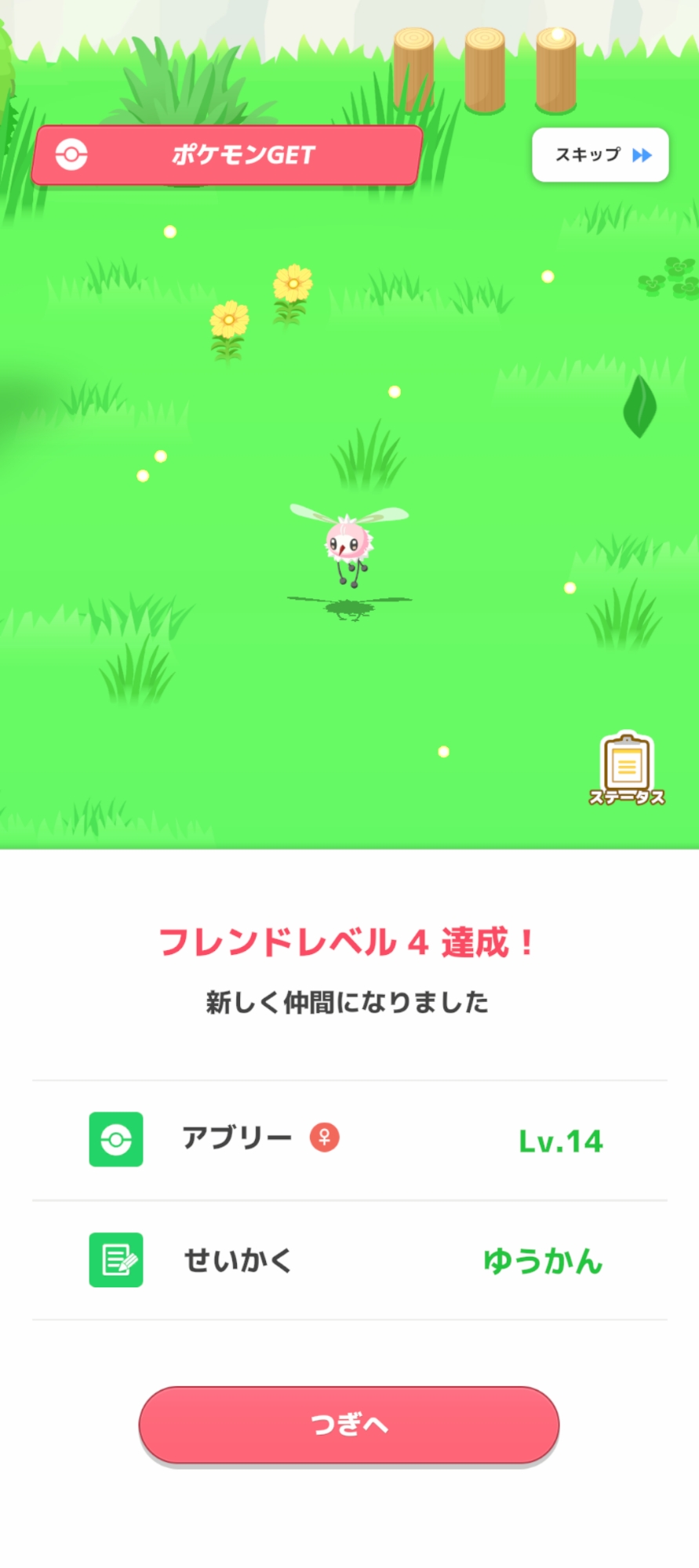Skip the animation with スキップ button
The image size is (699, 1568).
(x=600, y=154)
